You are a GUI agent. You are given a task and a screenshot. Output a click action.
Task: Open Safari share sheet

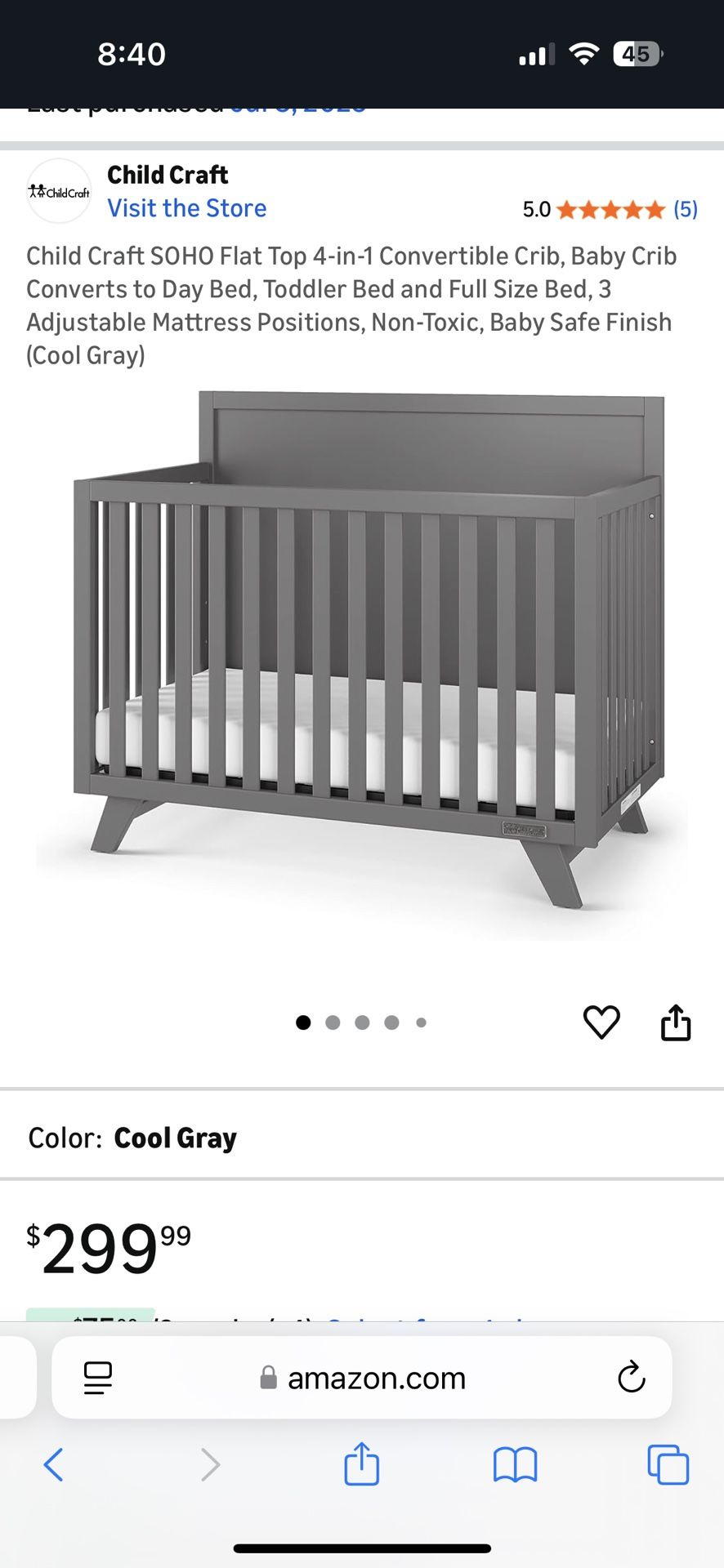click(x=361, y=1463)
